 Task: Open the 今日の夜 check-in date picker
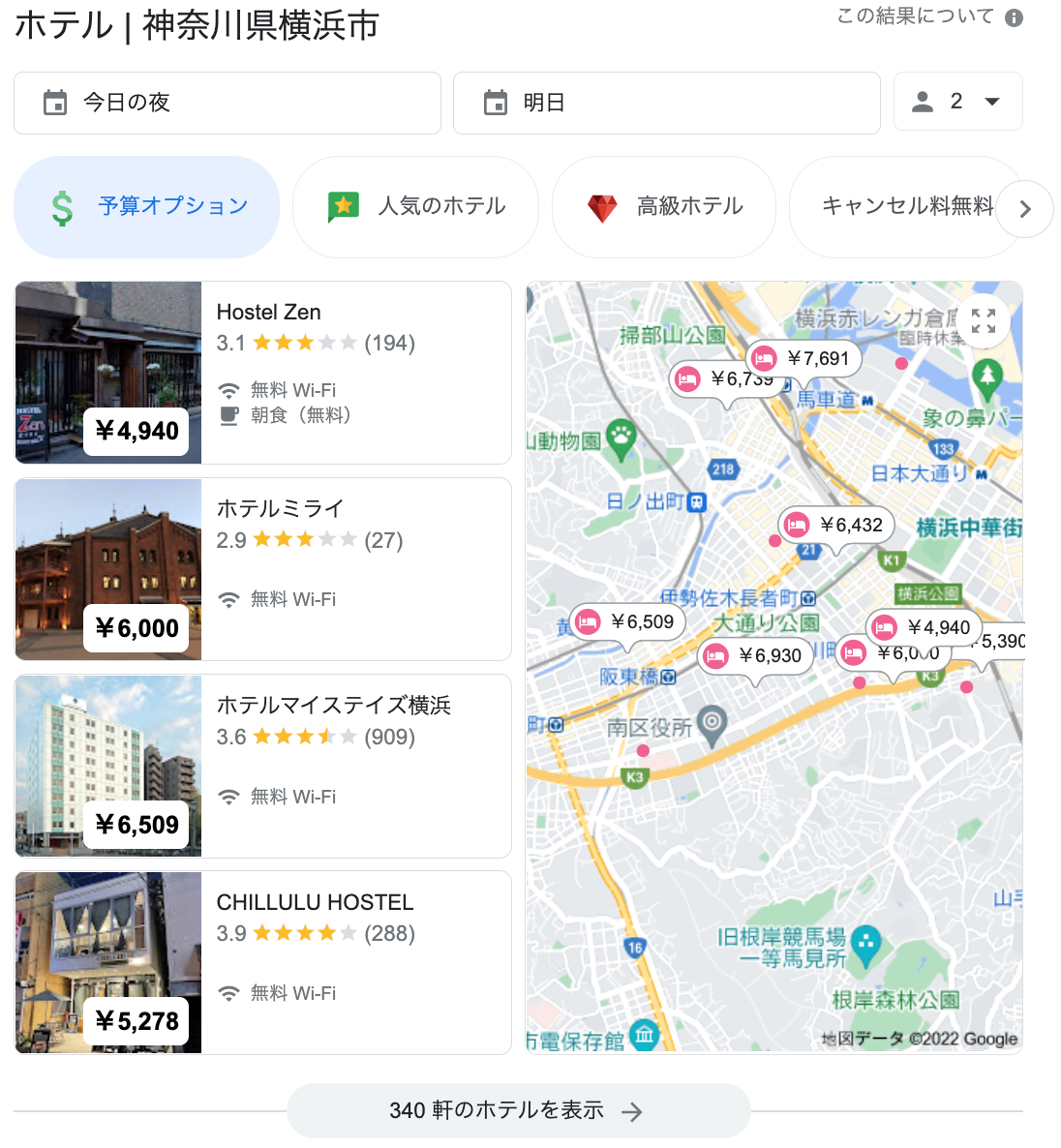[227, 103]
